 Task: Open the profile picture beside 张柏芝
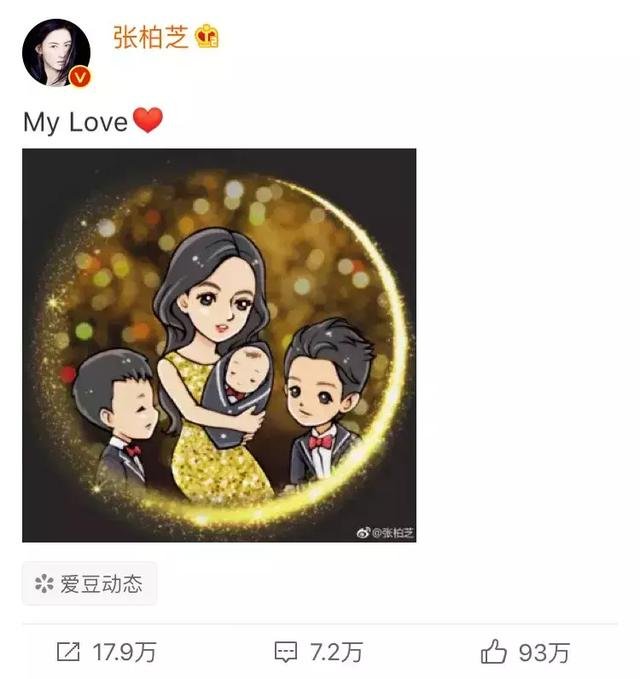pyautogui.click(x=56, y=52)
